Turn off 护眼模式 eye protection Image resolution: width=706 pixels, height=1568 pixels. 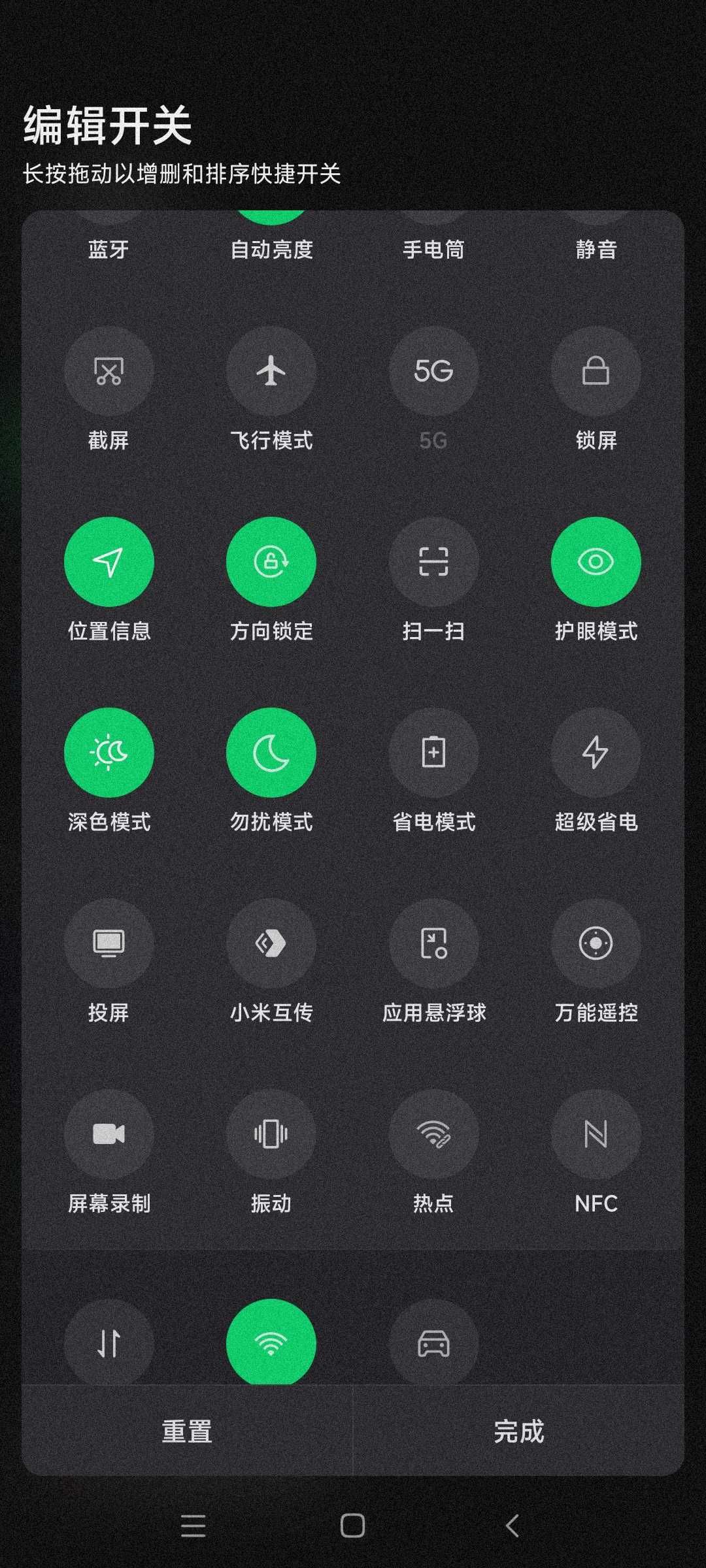[596, 563]
